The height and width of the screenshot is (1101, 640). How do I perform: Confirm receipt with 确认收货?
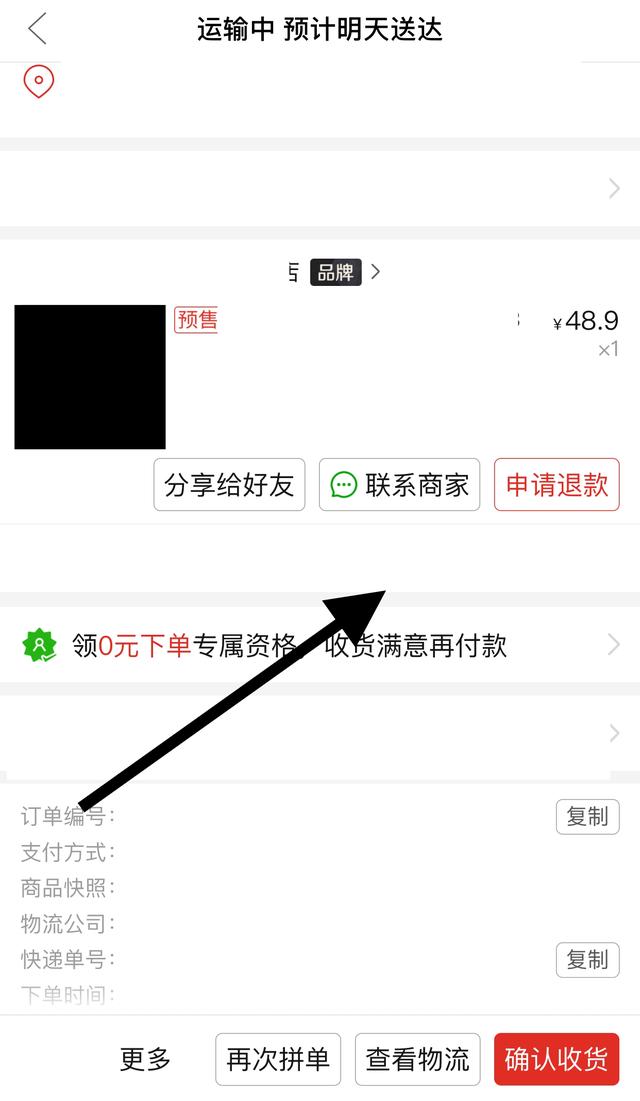click(556, 1059)
